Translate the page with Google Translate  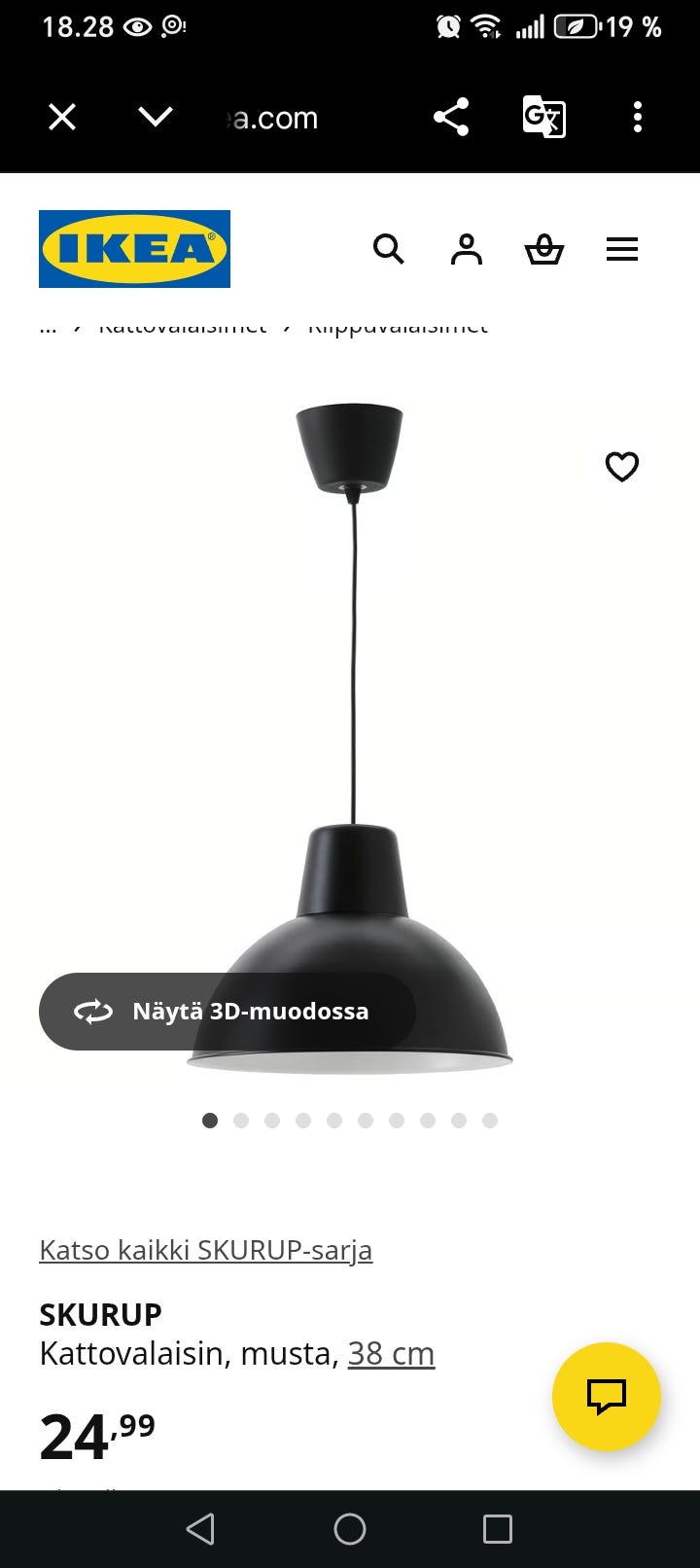click(x=543, y=118)
